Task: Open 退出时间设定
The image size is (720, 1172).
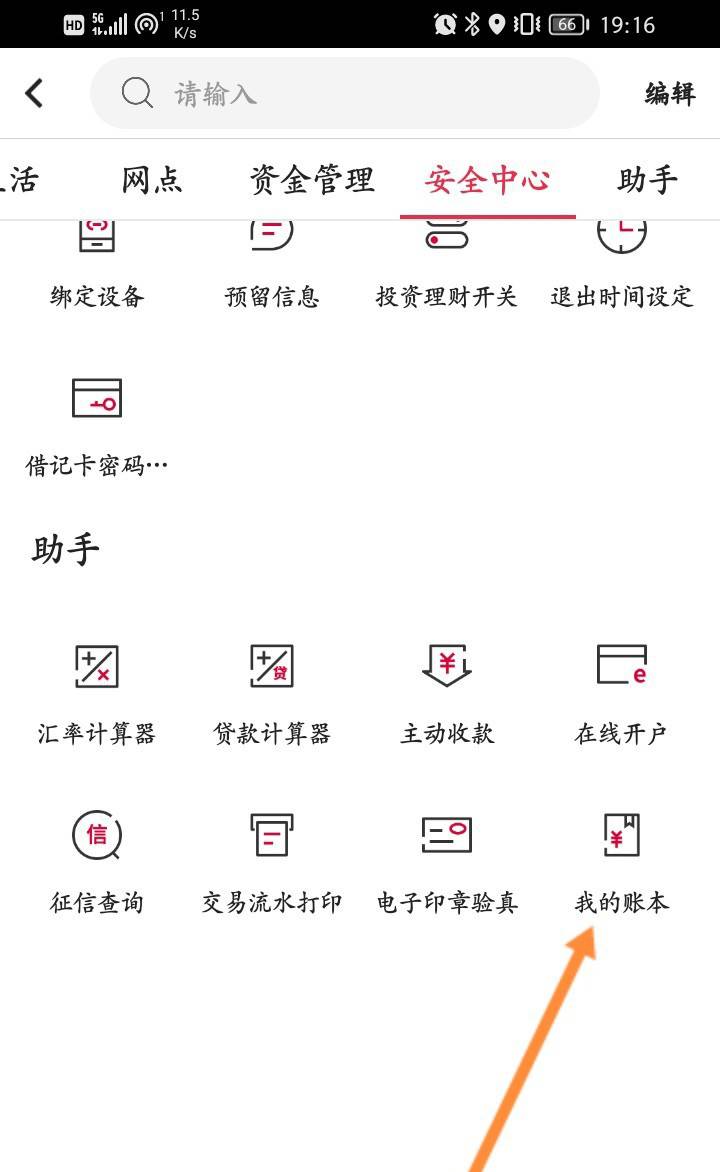Action: [621, 265]
